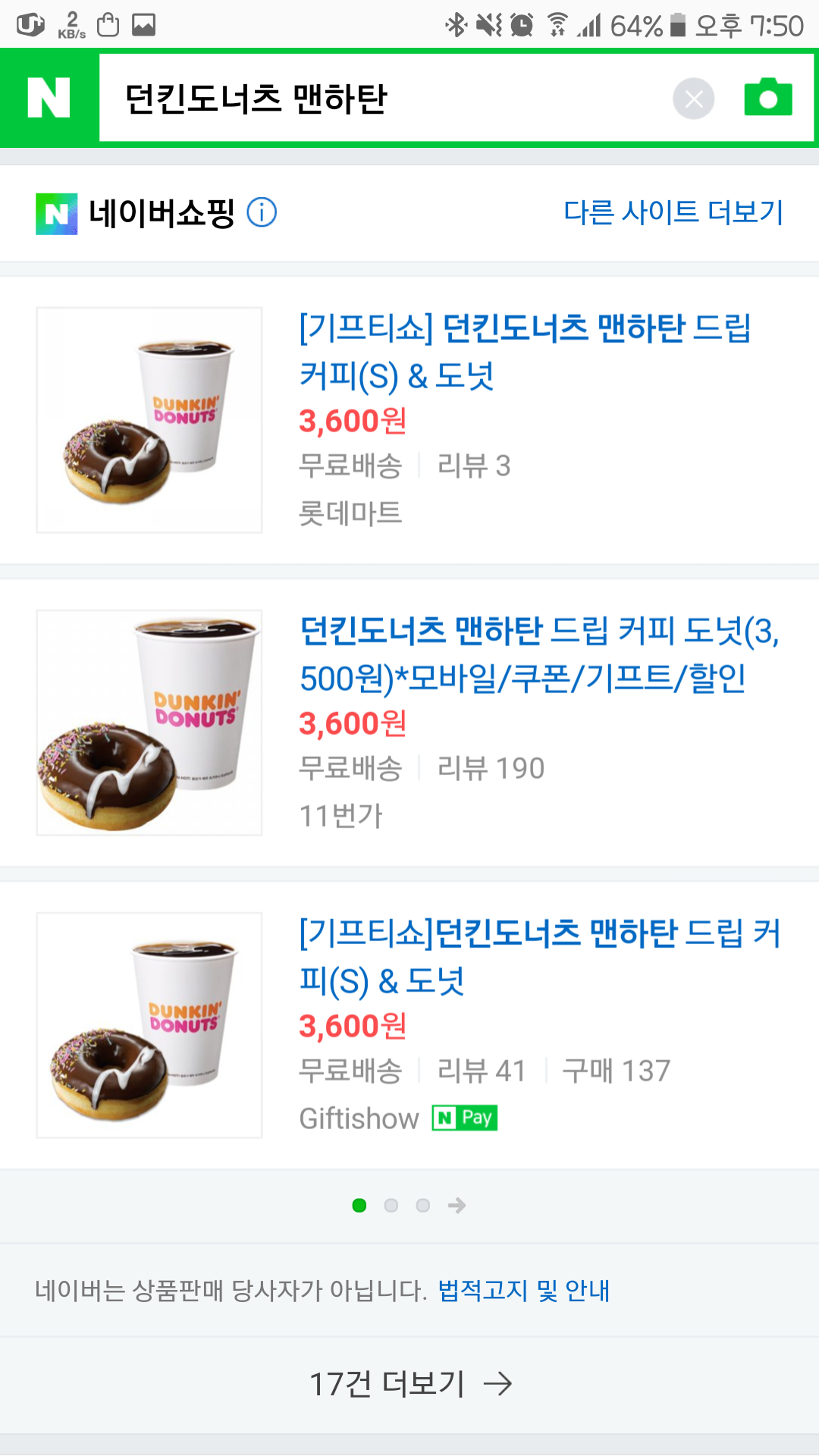Image resolution: width=819 pixels, height=1456 pixels.
Task: Open the 11번가 Dunkin coupon listing
Action: point(538,654)
